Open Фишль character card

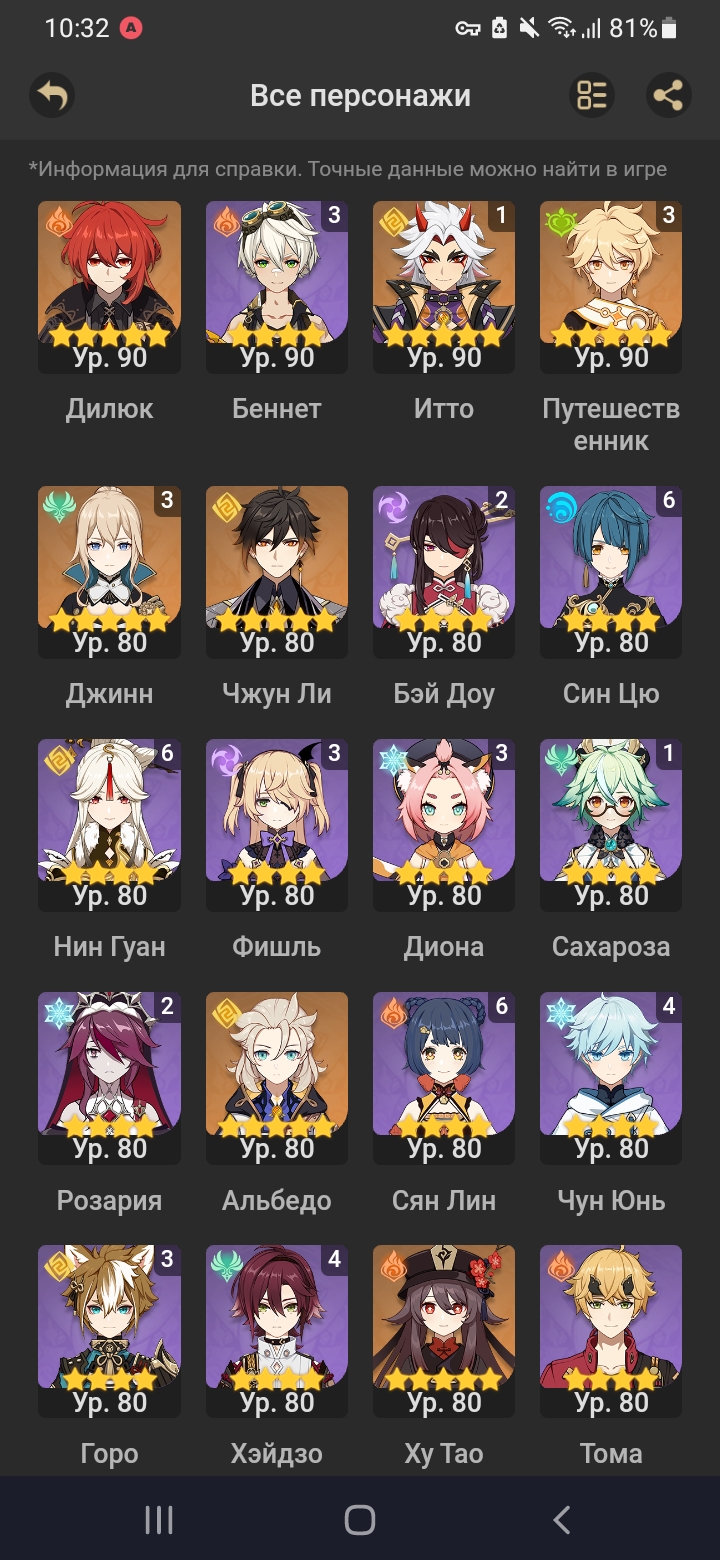pyautogui.click(x=277, y=825)
